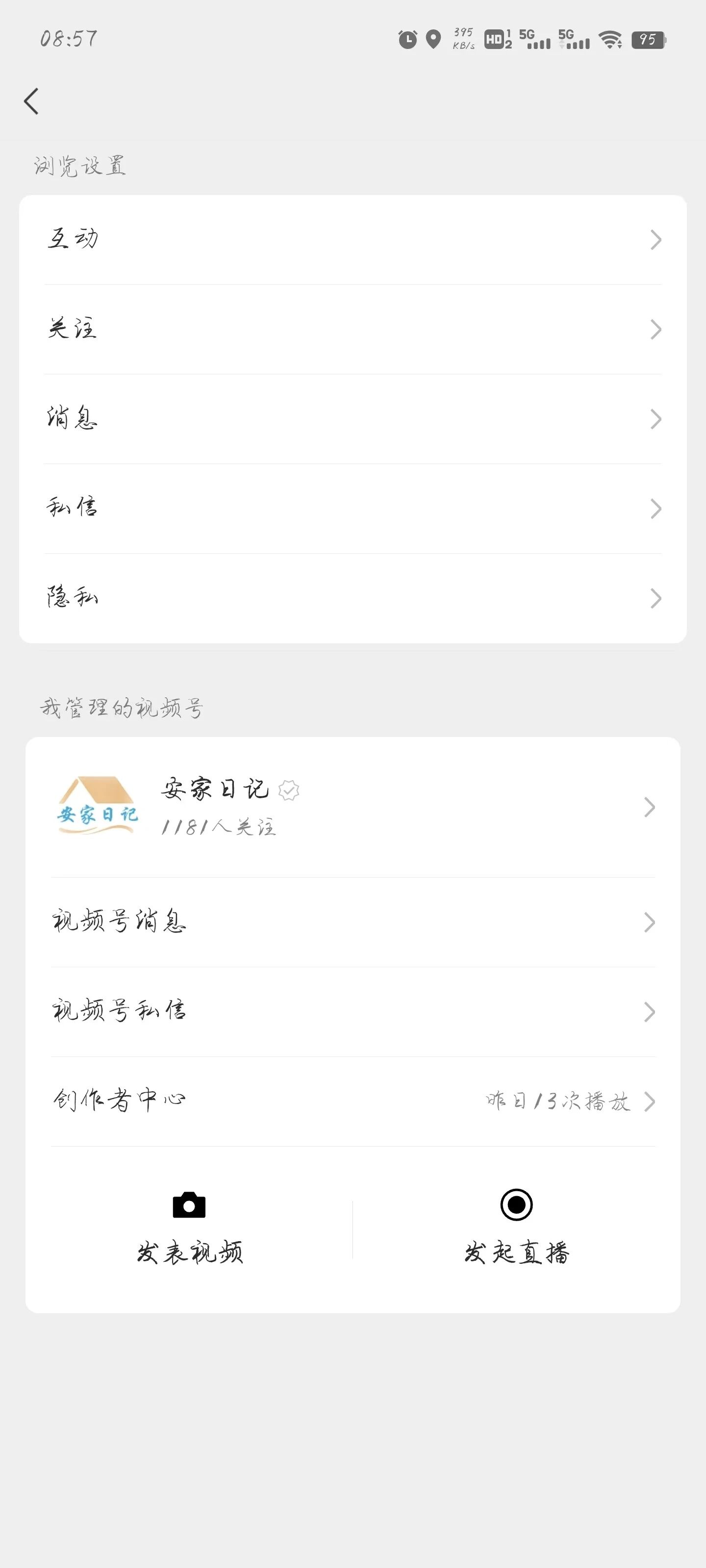The width and height of the screenshot is (706, 1568).
Task: Open the 关注 settings row
Action: click(353, 329)
